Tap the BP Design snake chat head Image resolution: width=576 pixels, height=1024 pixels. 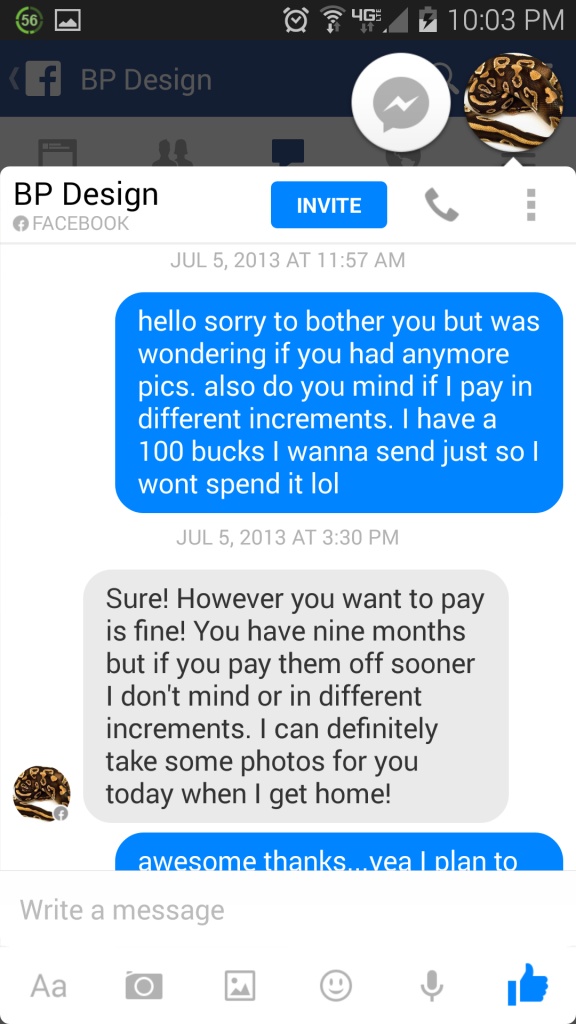point(513,103)
